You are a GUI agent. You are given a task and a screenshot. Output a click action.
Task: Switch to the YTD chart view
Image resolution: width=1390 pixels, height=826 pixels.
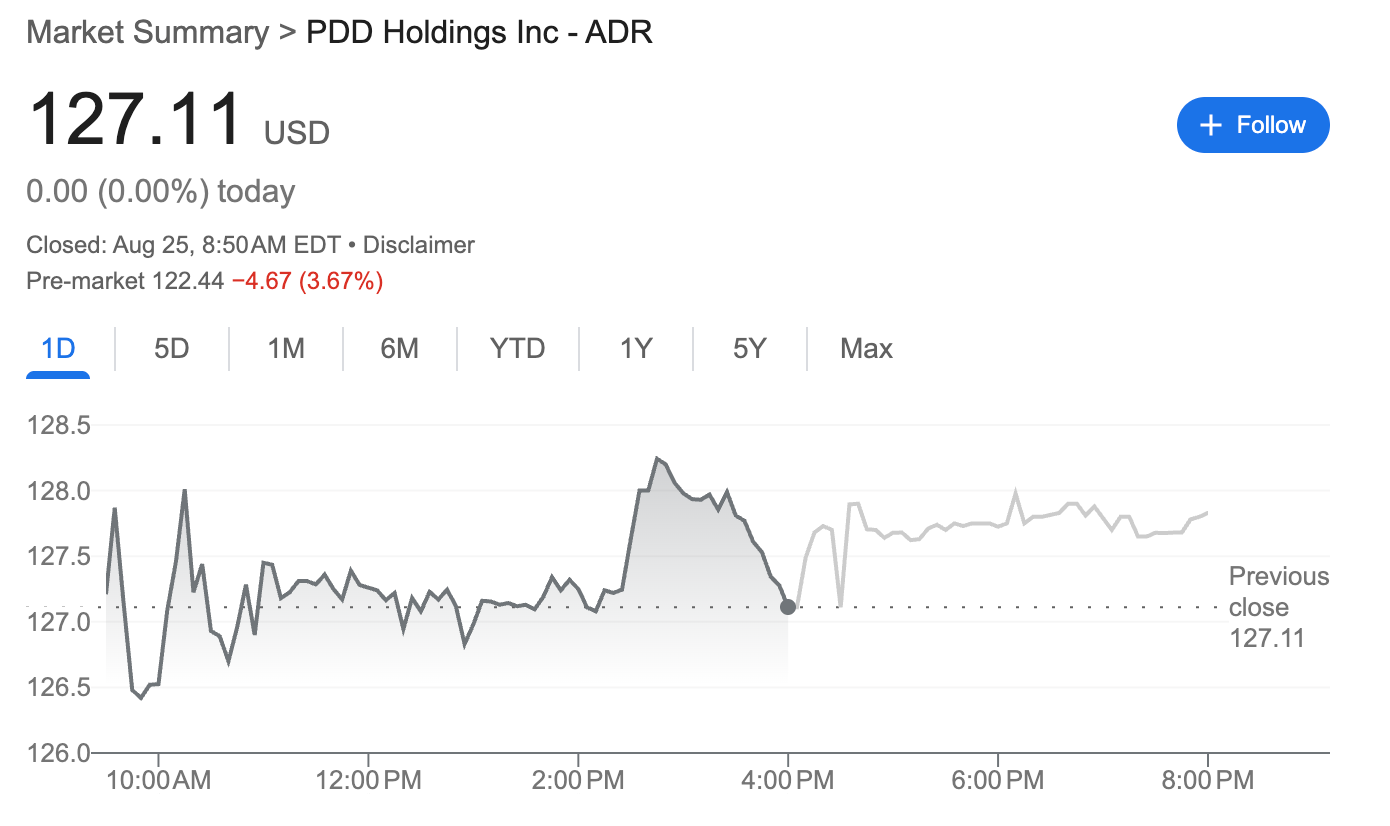coord(517,349)
